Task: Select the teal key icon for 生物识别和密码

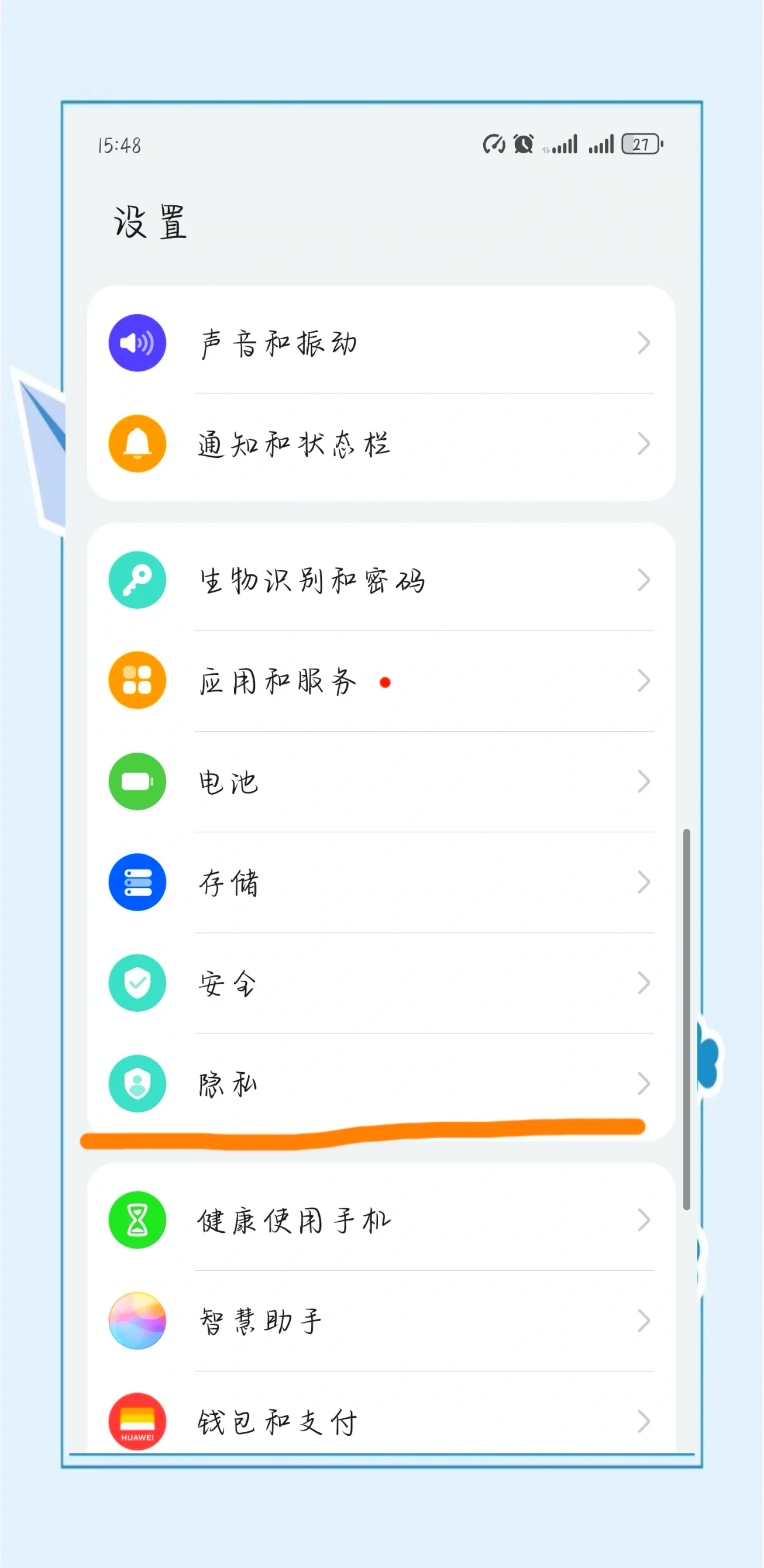Action: coord(137,581)
